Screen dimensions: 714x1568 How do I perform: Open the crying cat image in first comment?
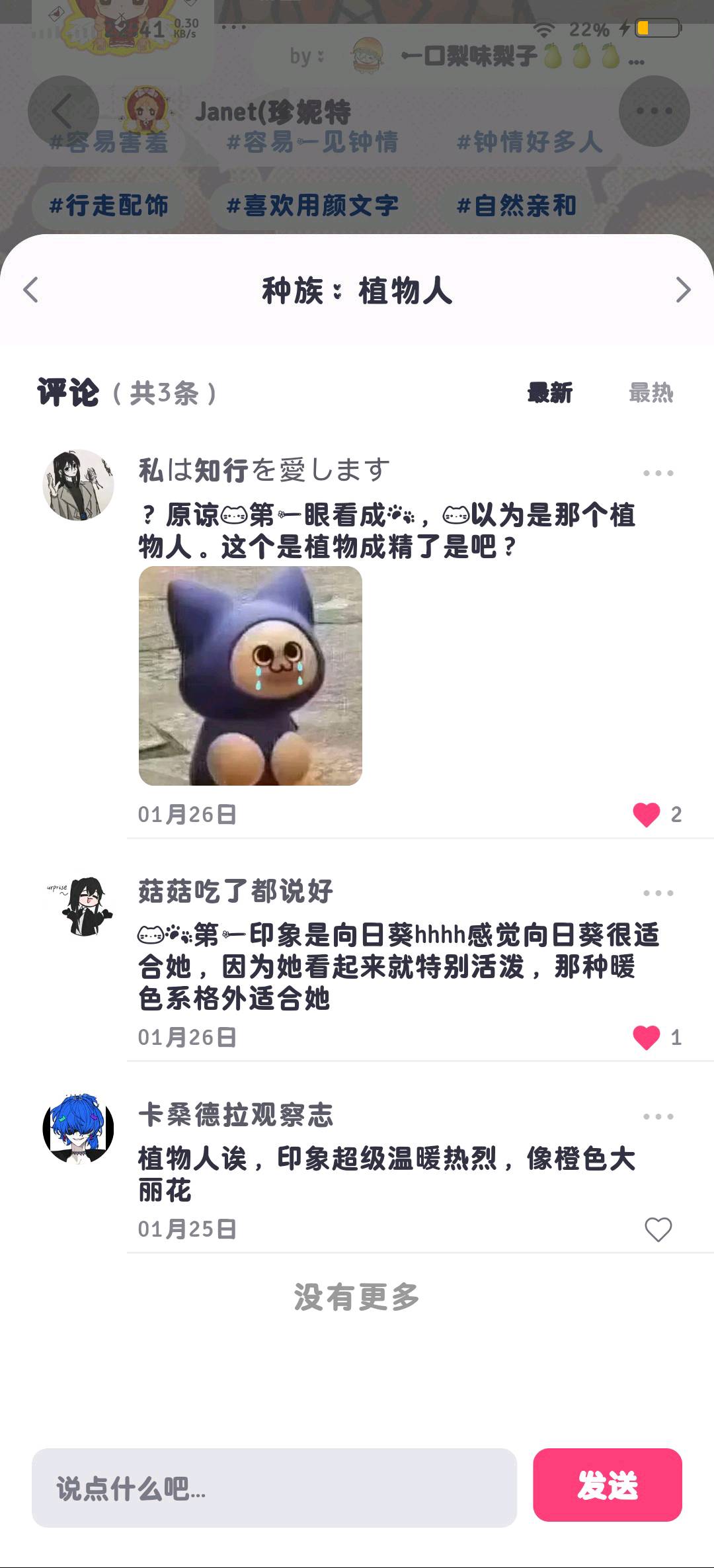[x=251, y=676]
